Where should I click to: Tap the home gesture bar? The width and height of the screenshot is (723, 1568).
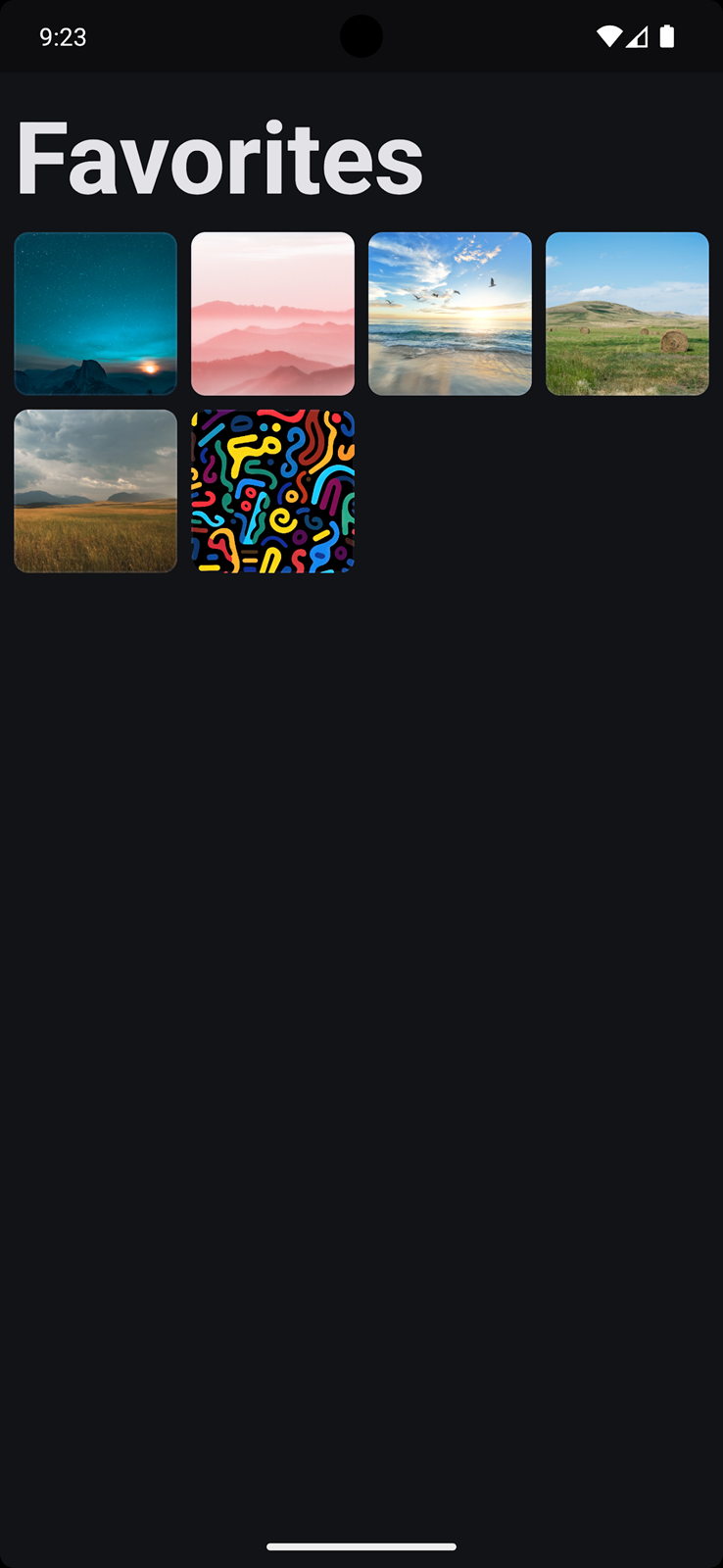click(x=361, y=1546)
